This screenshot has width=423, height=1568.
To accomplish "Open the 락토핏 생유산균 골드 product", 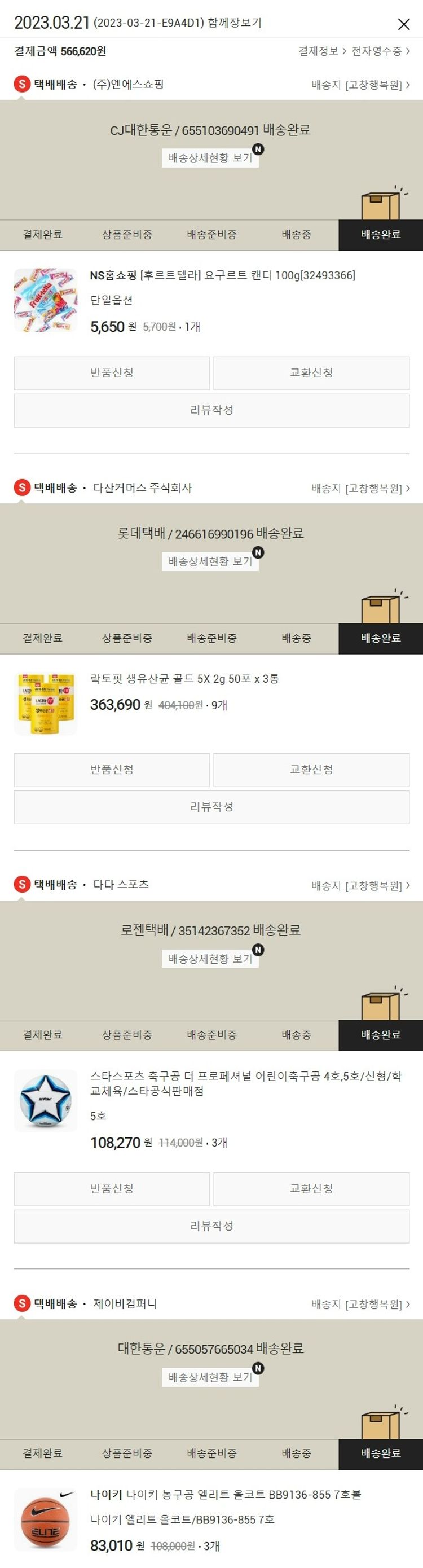I will click(184, 679).
